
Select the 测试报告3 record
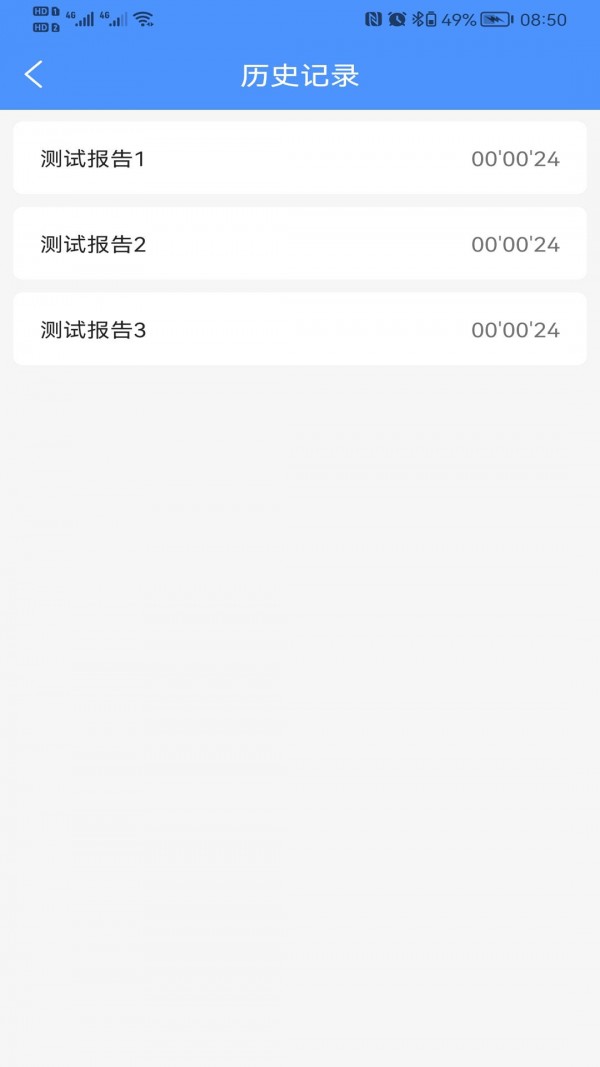(x=299, y=329)
